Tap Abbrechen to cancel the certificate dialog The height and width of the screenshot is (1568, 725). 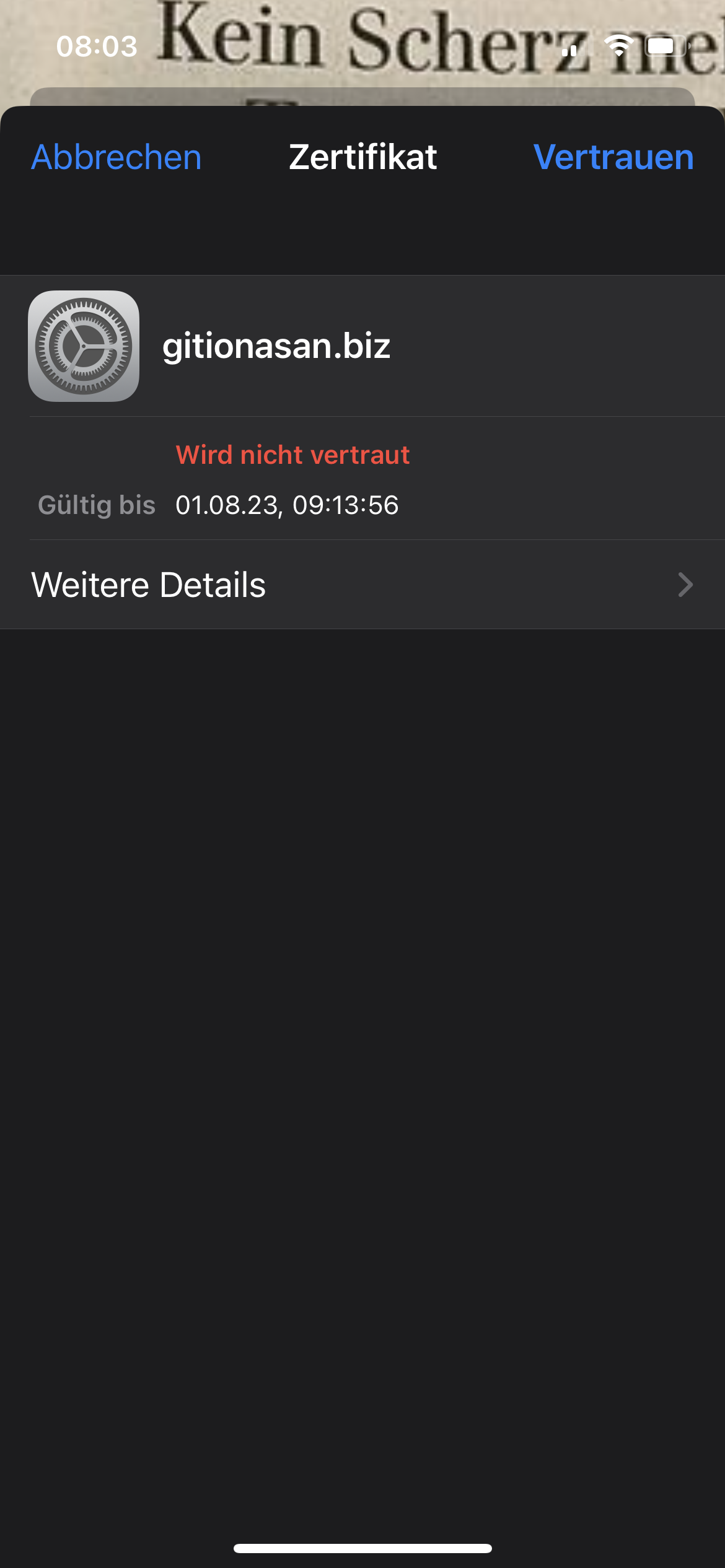[x=116, y=157]
